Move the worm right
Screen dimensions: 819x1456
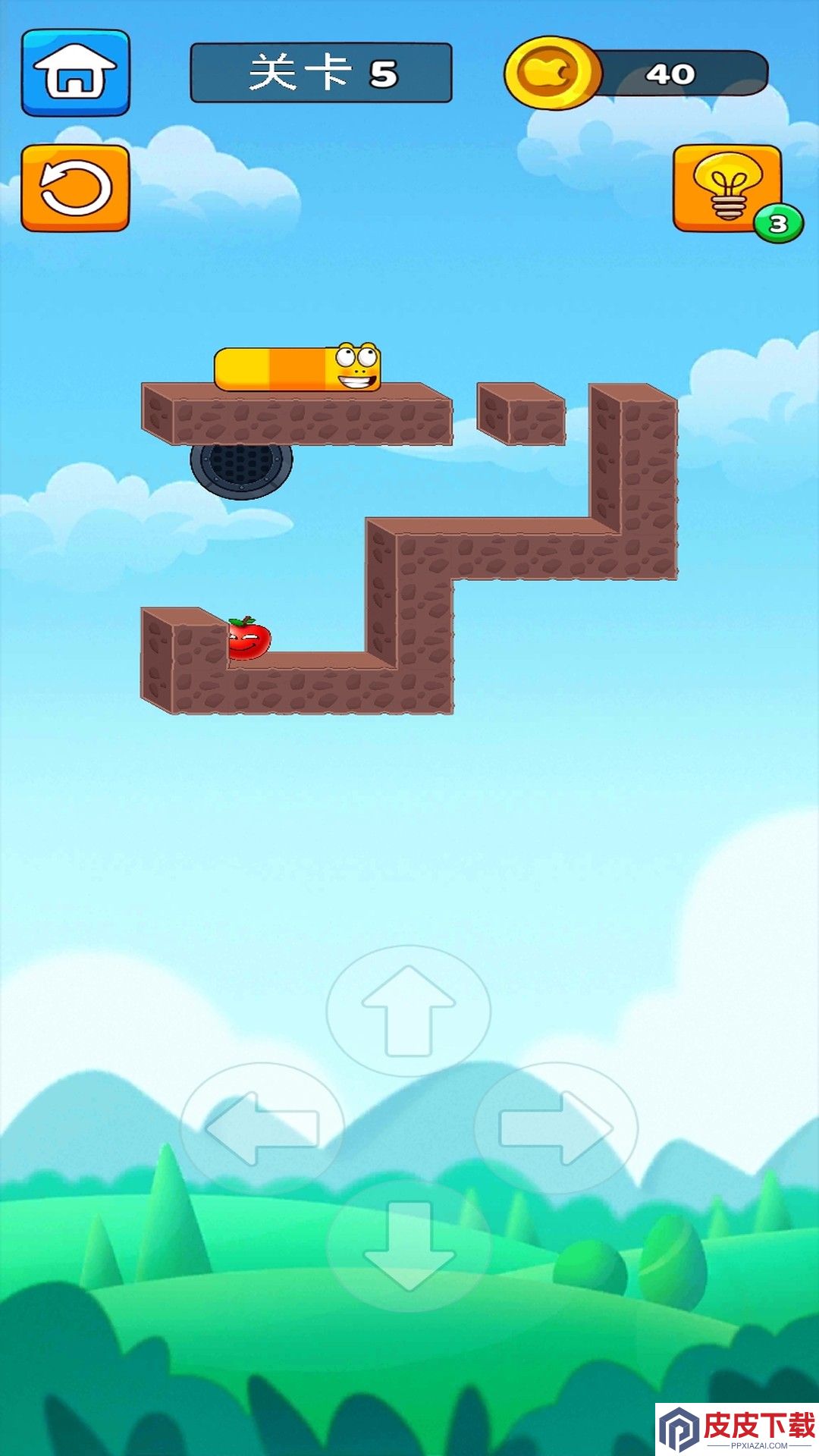(x=556, y=1128)
